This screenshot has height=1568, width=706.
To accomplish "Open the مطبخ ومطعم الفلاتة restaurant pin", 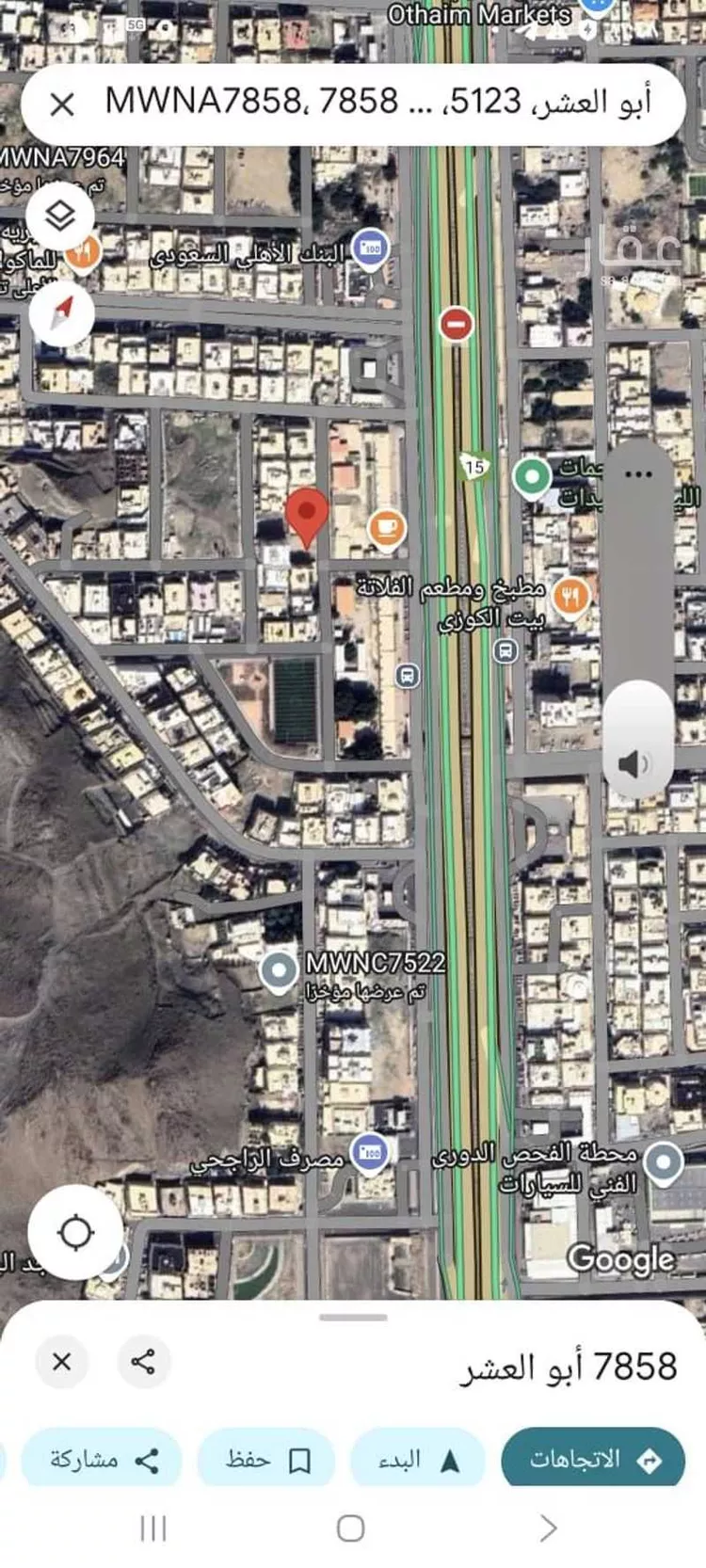I will 572,595.
